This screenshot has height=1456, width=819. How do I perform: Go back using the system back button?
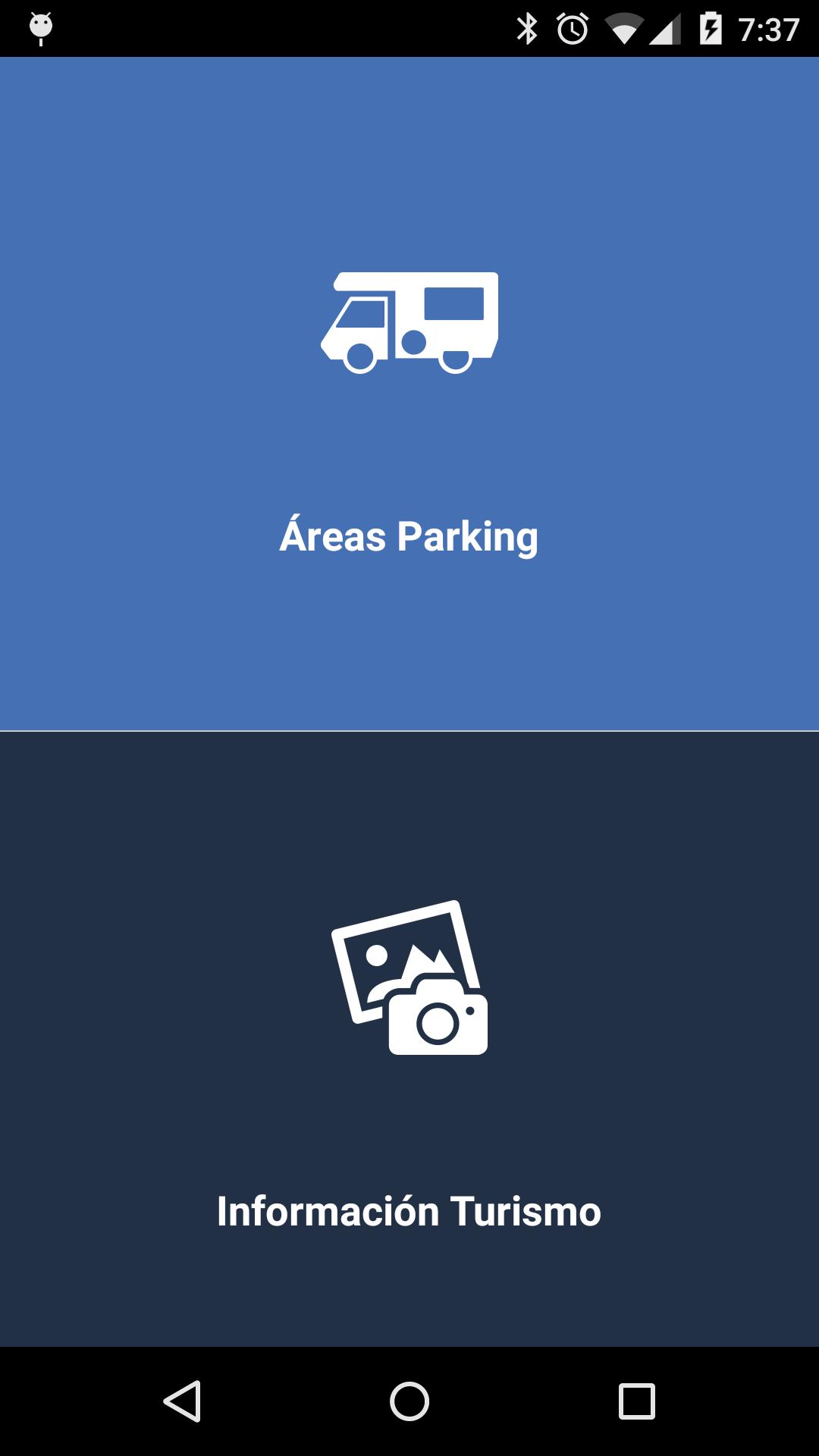click(182, 1401)
